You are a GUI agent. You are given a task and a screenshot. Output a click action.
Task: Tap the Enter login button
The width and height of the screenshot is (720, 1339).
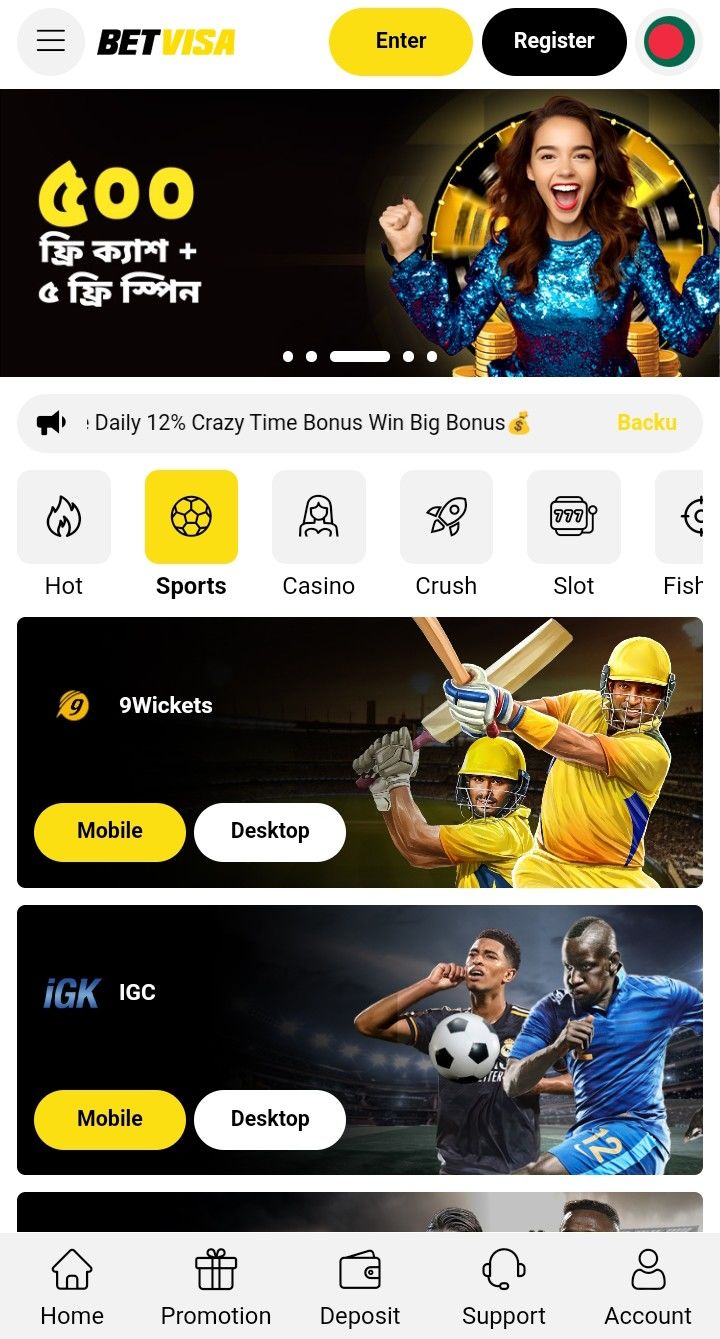click(401, 42)
